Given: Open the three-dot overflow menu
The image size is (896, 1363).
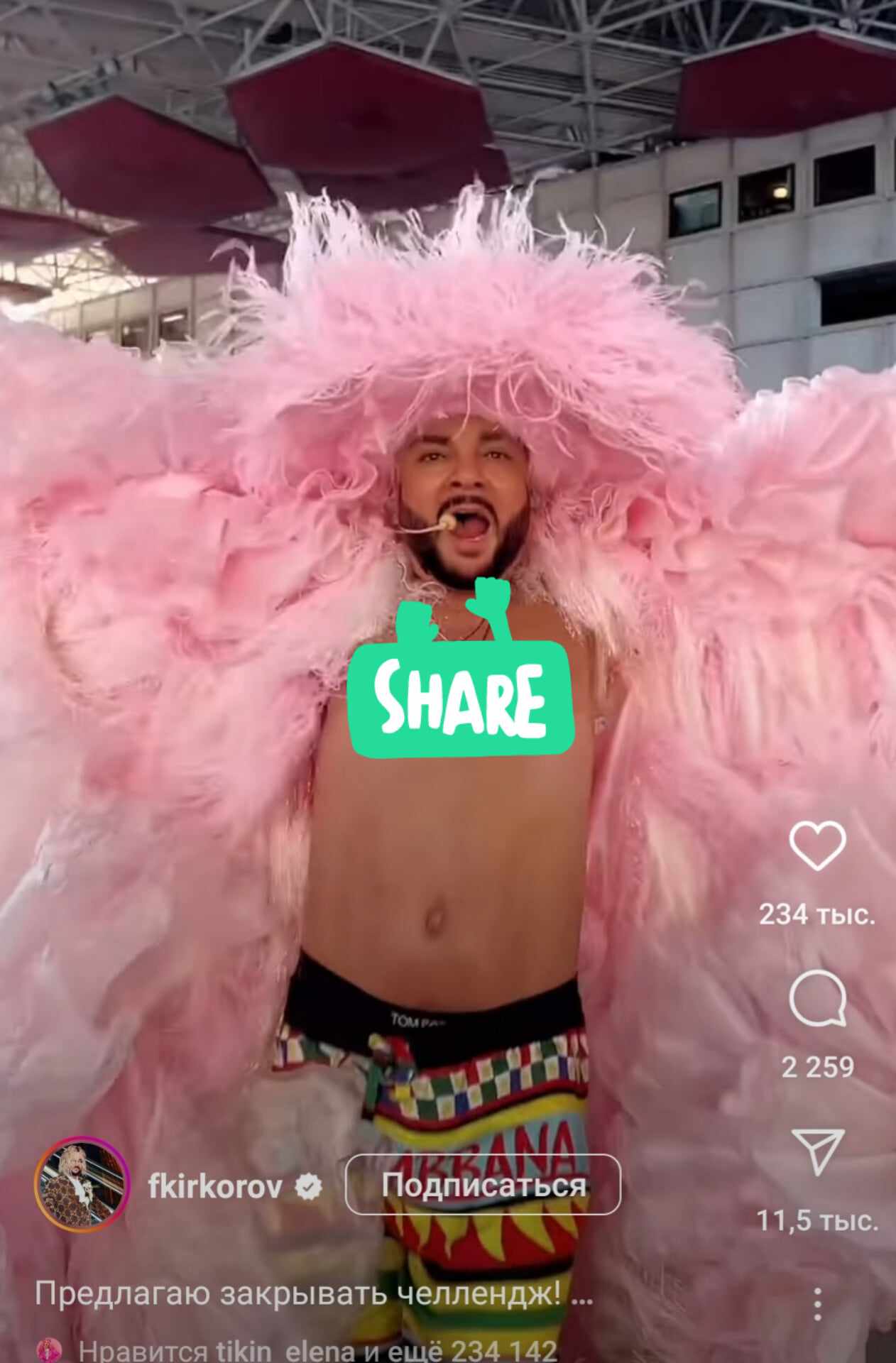Looking at the screenshot, I should coord(817,1303).
